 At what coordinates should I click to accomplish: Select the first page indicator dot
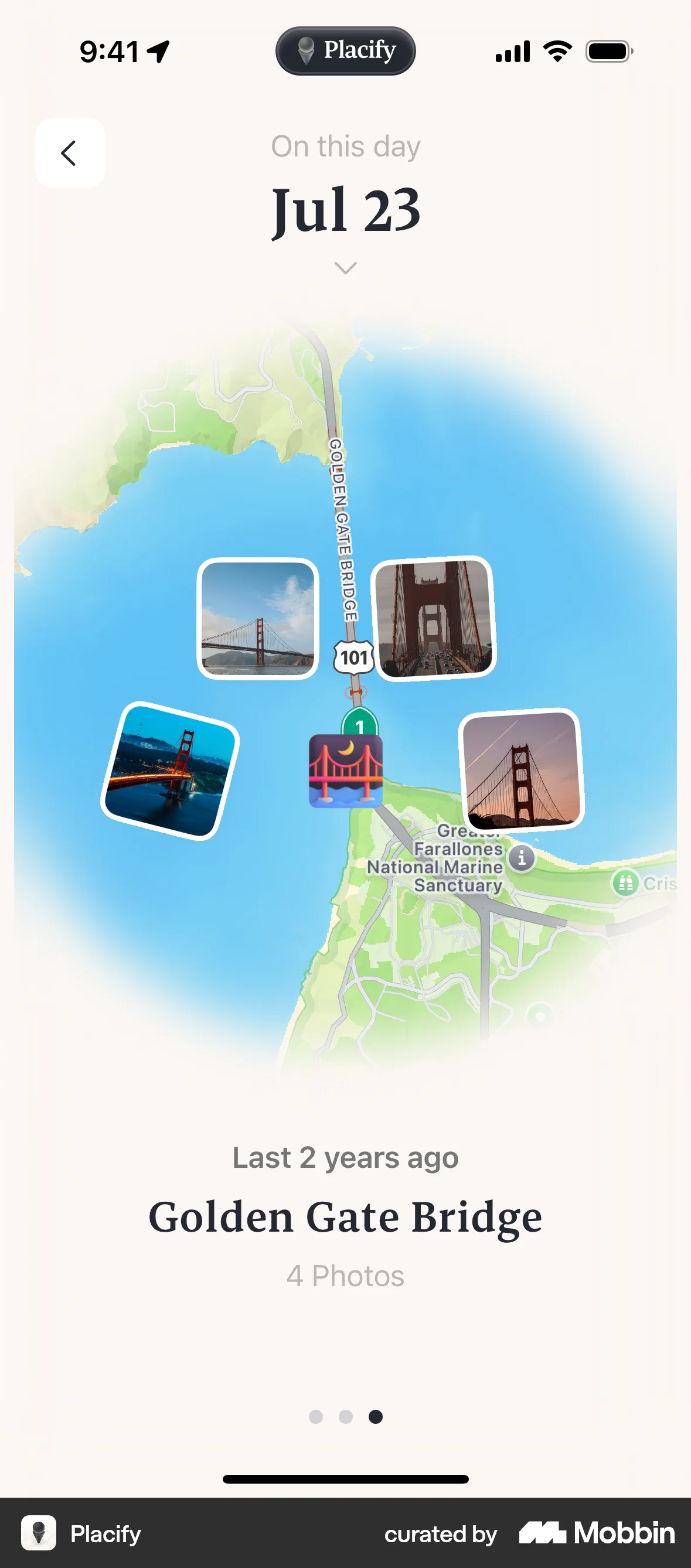[316, 1416]
